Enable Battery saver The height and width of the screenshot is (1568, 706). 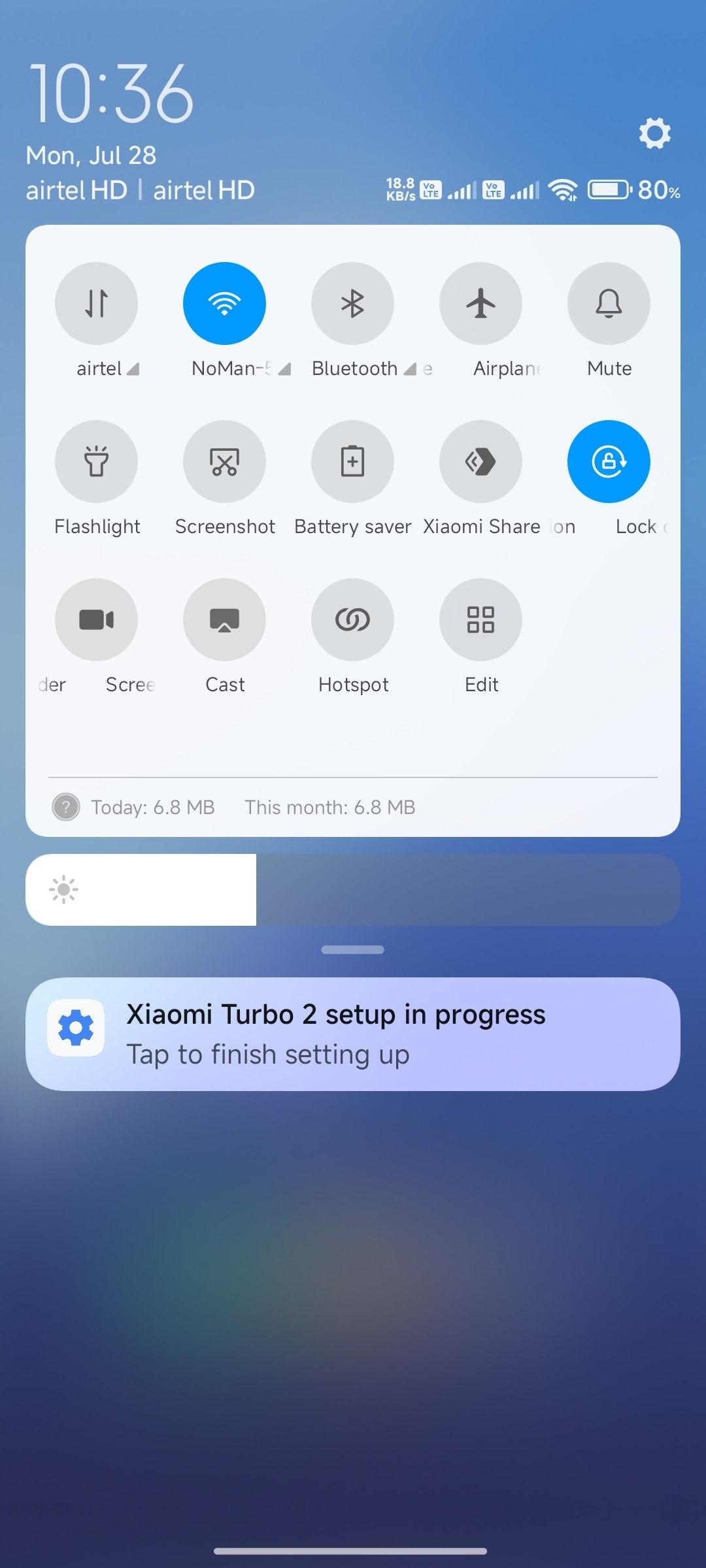352,461
